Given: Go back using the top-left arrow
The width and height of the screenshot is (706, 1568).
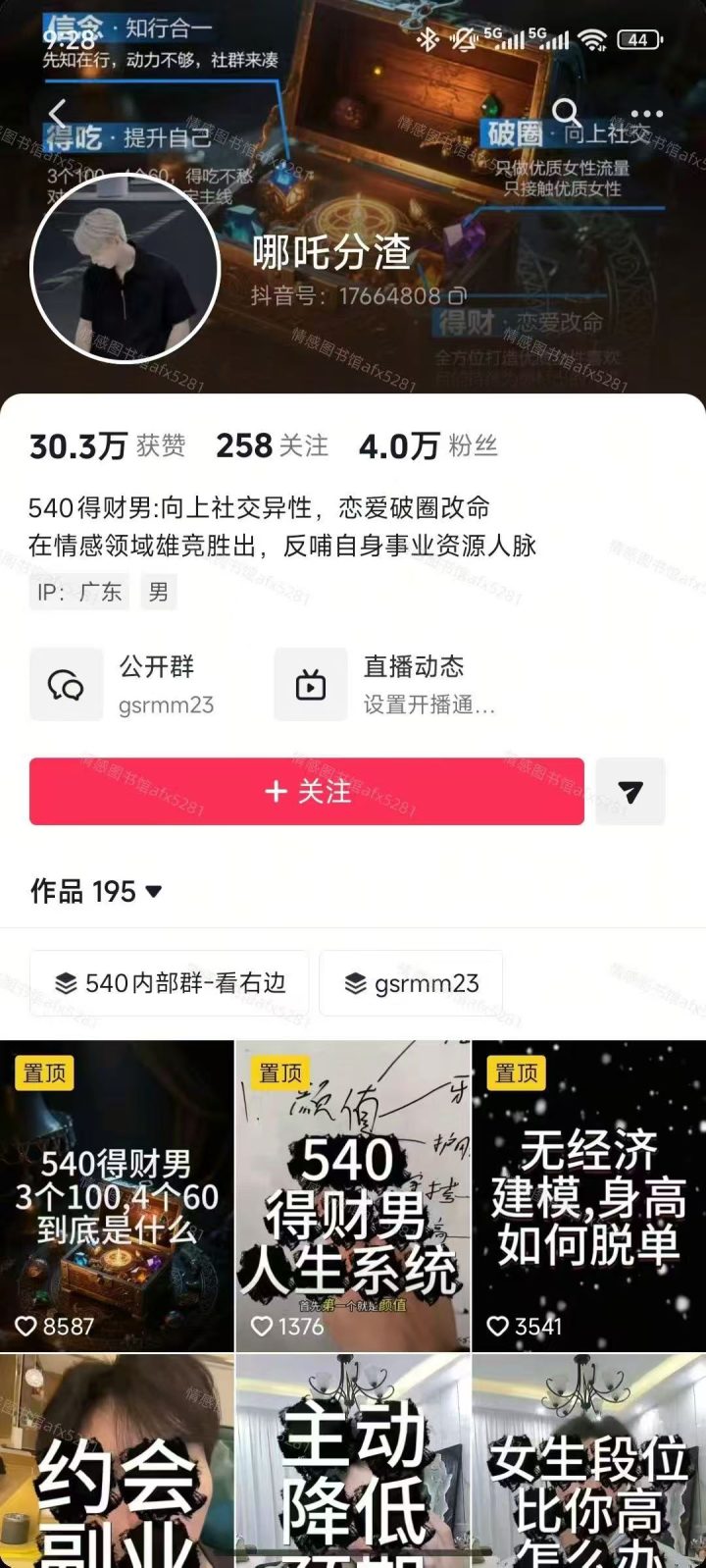Looking at the screenshot, I should (x=57, y=114).
